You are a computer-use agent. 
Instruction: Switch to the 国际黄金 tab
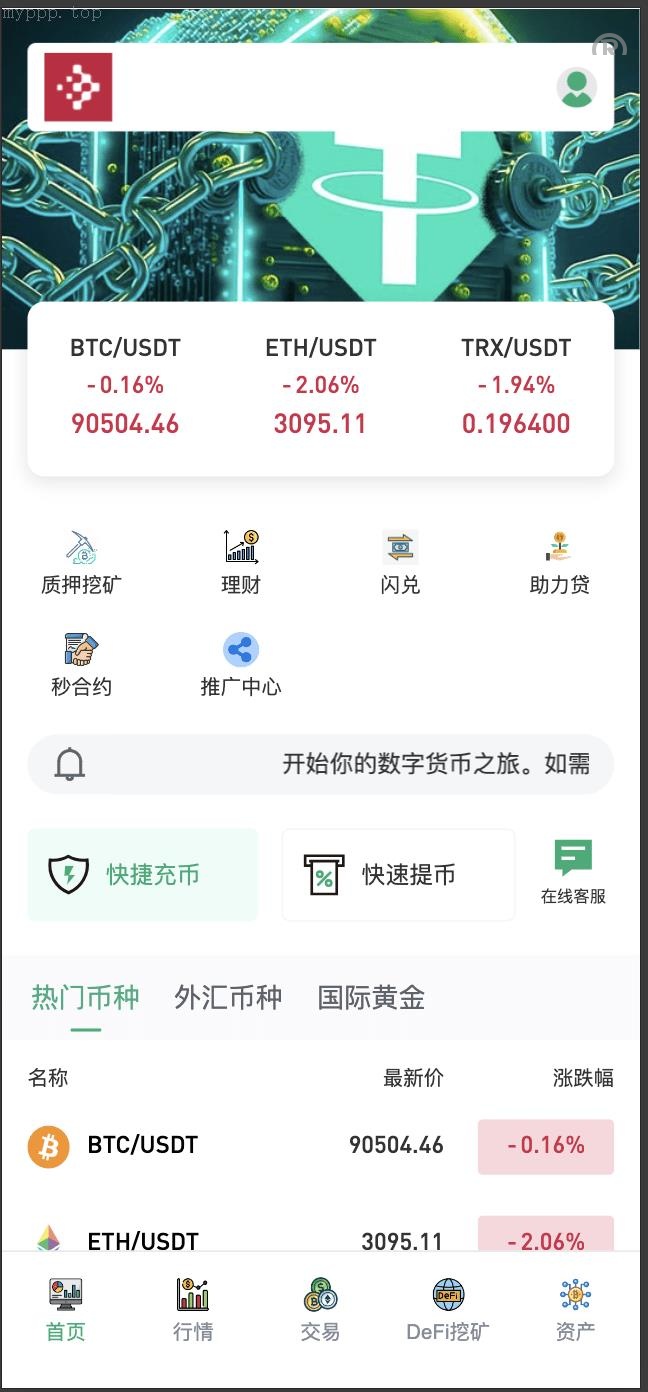(x=371, y=997)
